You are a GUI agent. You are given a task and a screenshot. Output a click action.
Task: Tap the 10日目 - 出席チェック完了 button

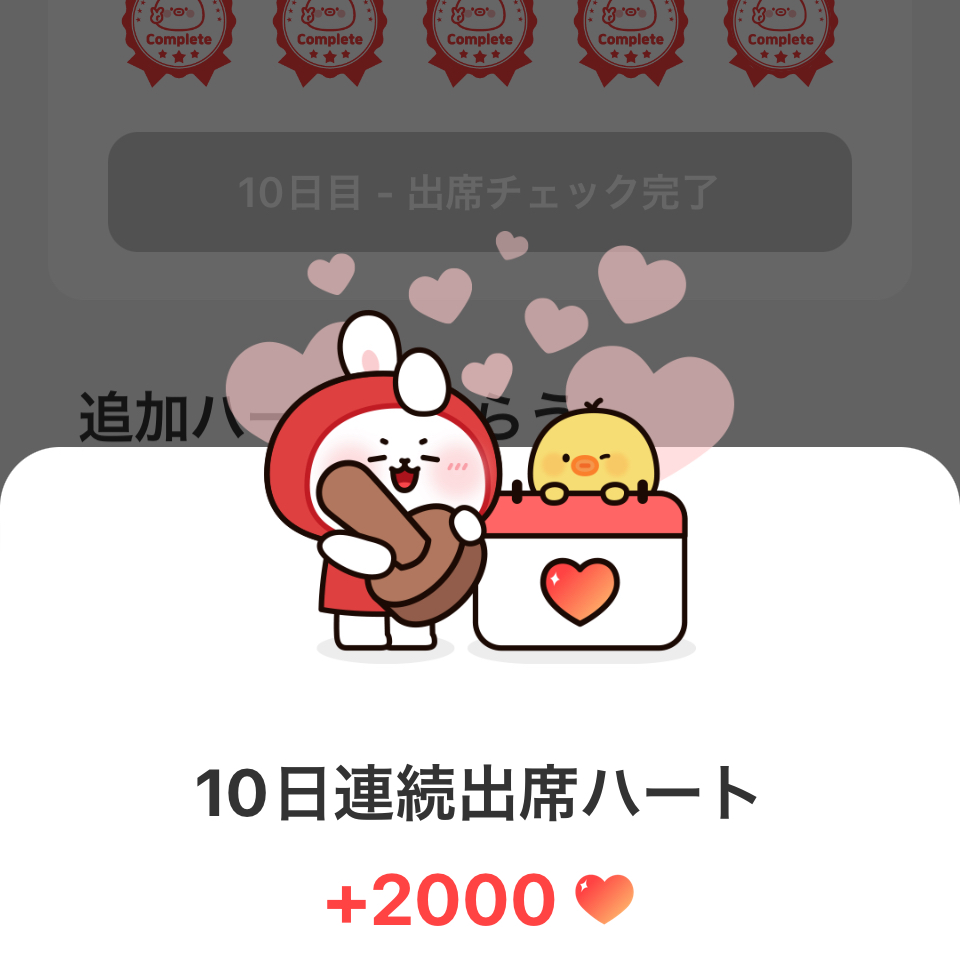[479, 192]
